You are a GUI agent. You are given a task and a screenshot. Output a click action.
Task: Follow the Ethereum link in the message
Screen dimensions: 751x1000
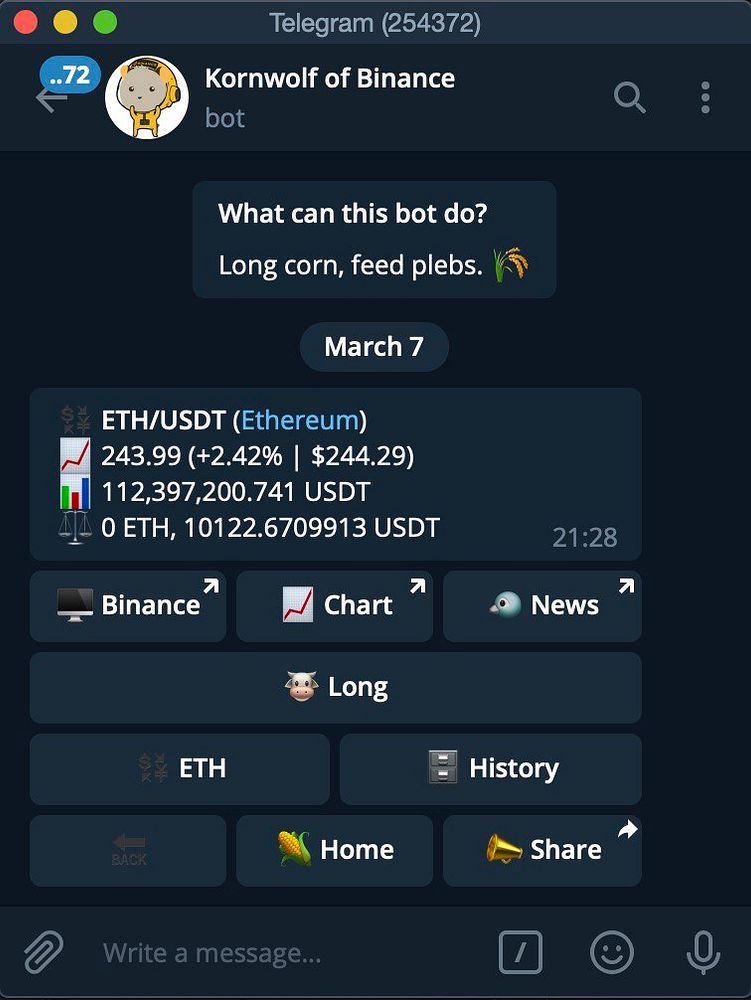(299, 420)
